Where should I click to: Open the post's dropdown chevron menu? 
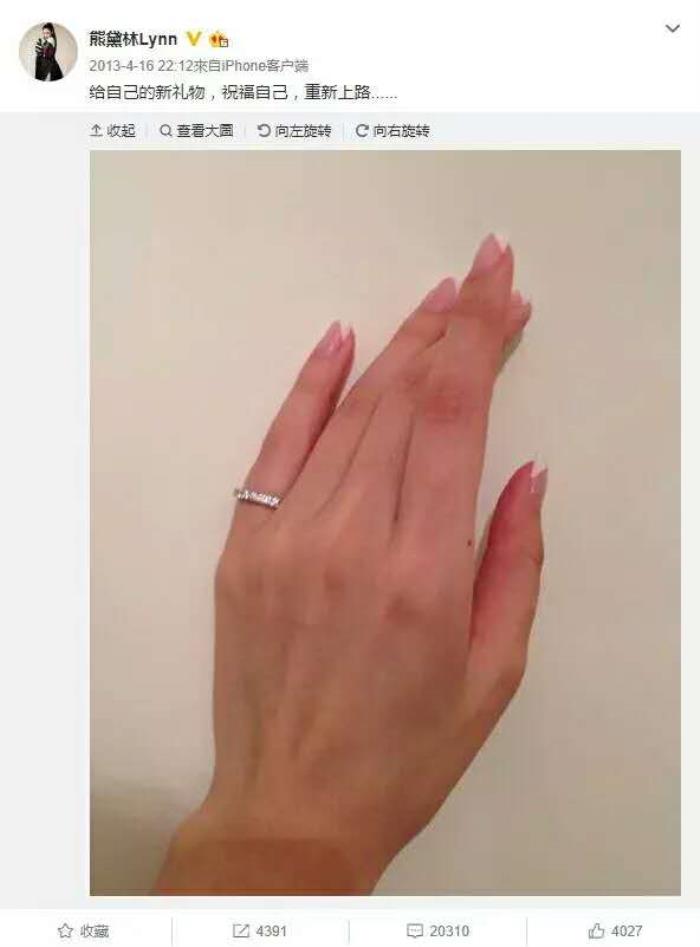pyautogui.click(x=672, y=29)
